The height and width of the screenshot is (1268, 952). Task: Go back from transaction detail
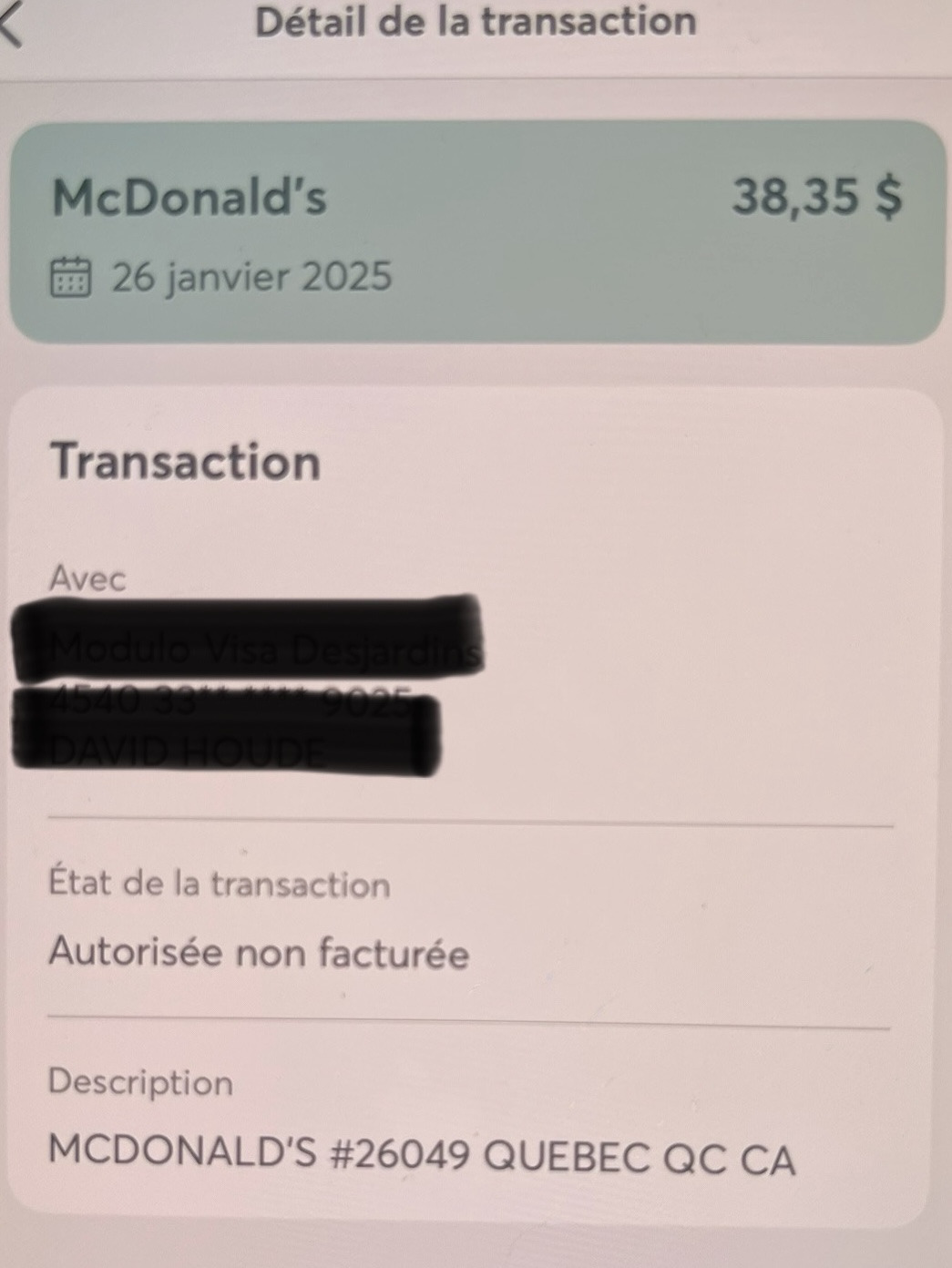(x=11, y=24)
